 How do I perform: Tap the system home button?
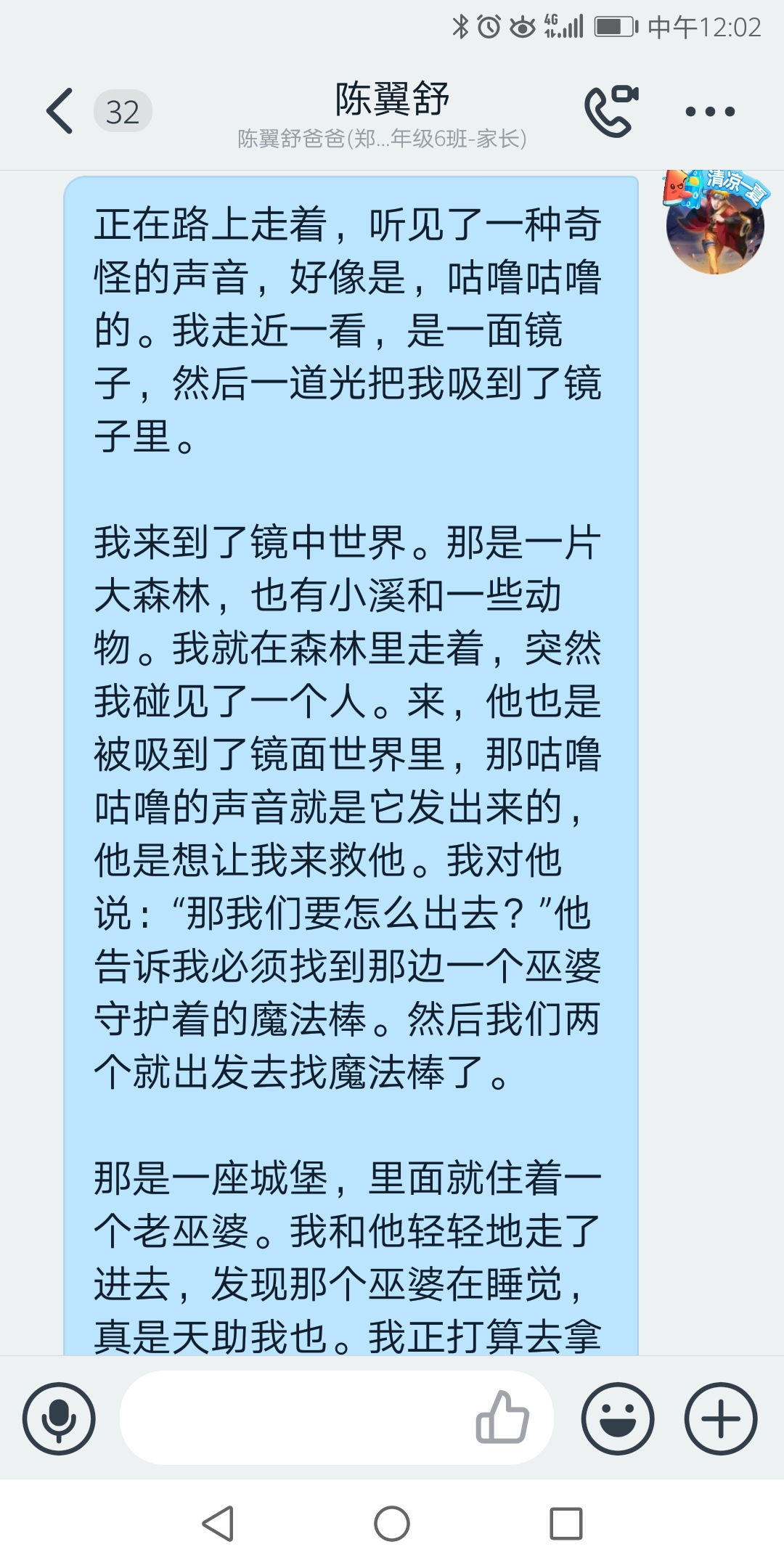tap(392, 1523)
